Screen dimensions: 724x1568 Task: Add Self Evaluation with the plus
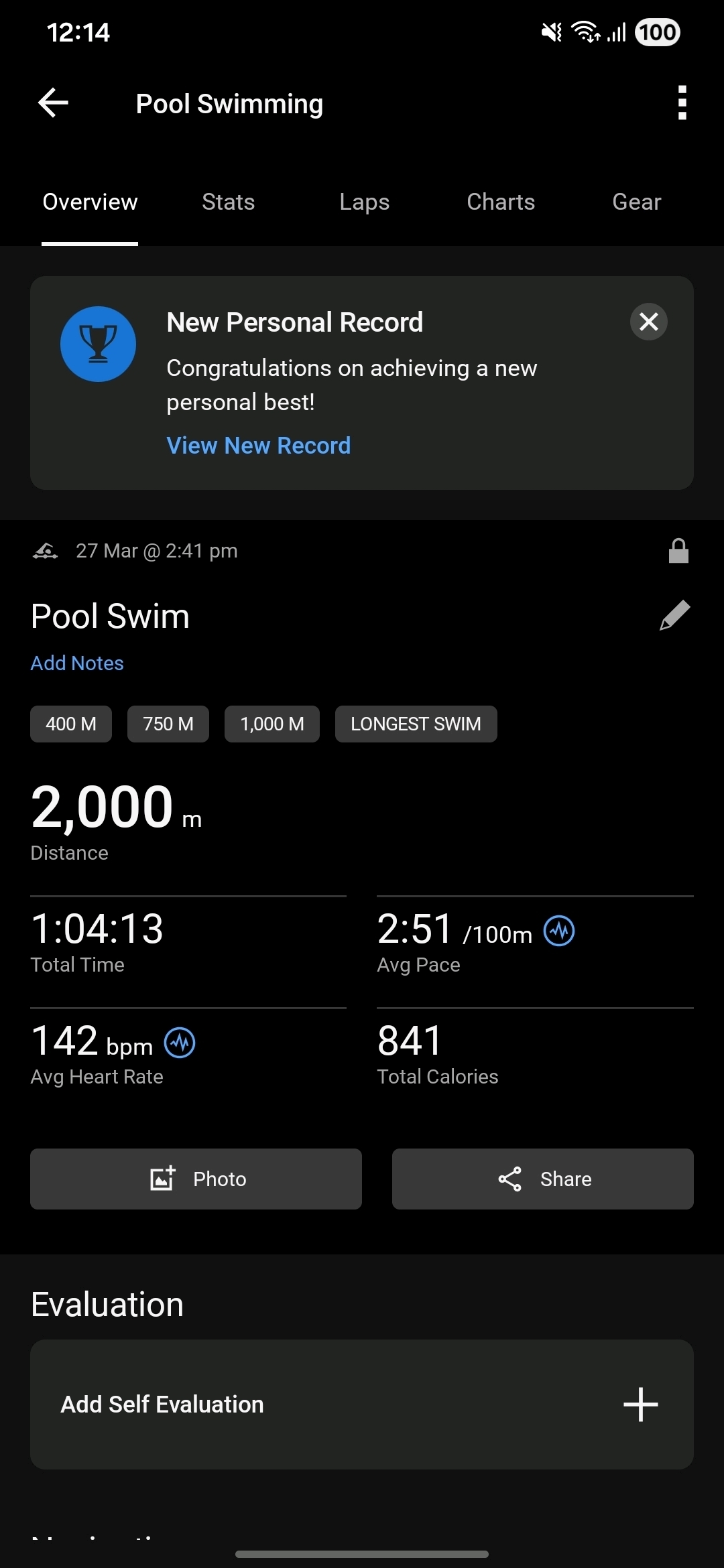(640, 1404)
